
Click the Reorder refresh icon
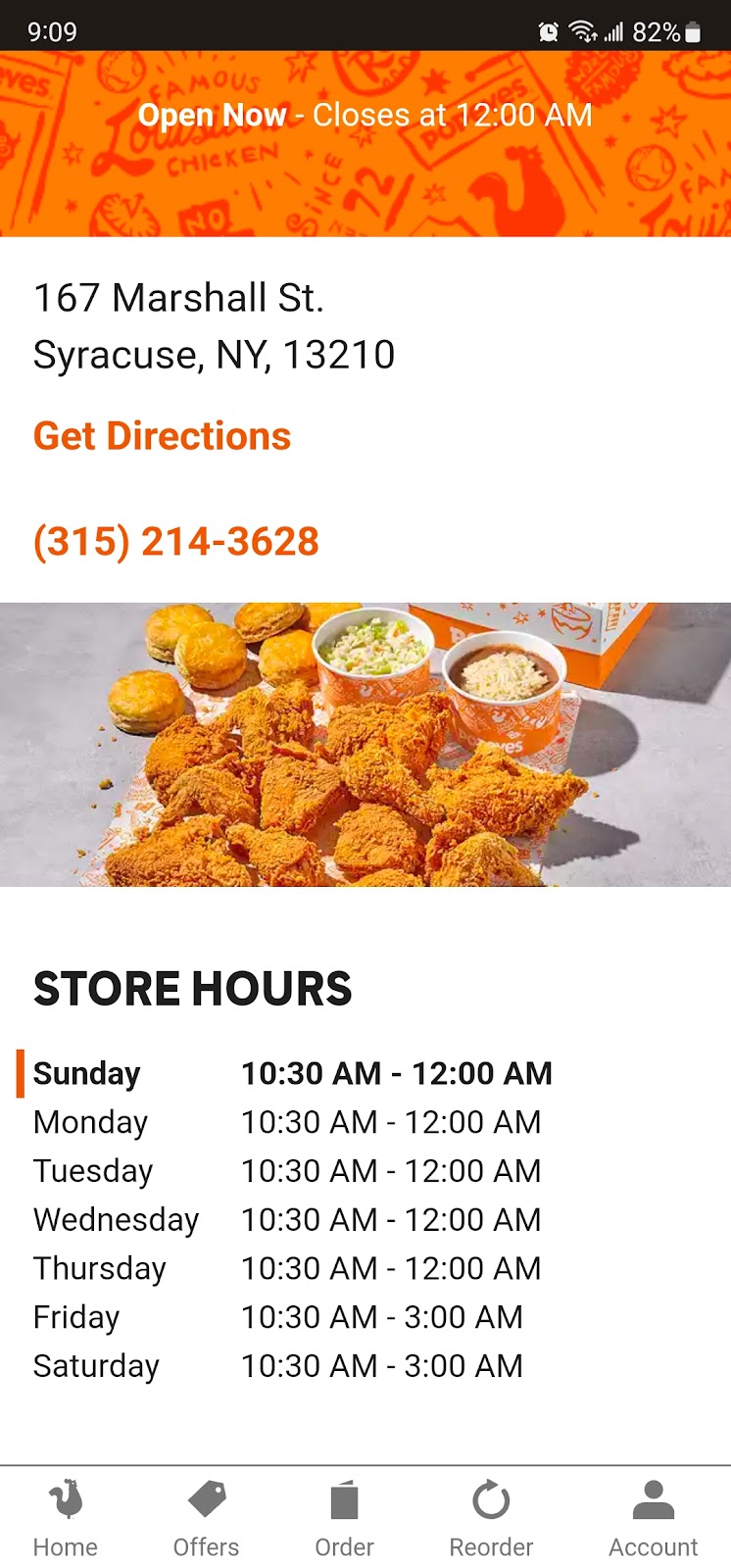pos(490,1498)
